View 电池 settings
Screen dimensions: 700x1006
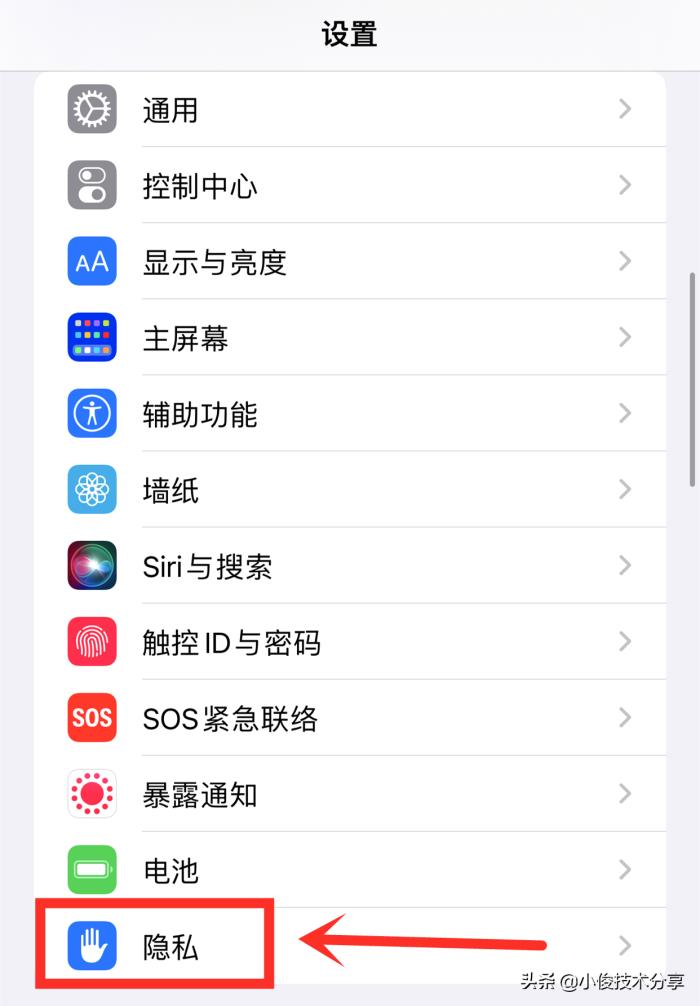[x=350, y=869]
